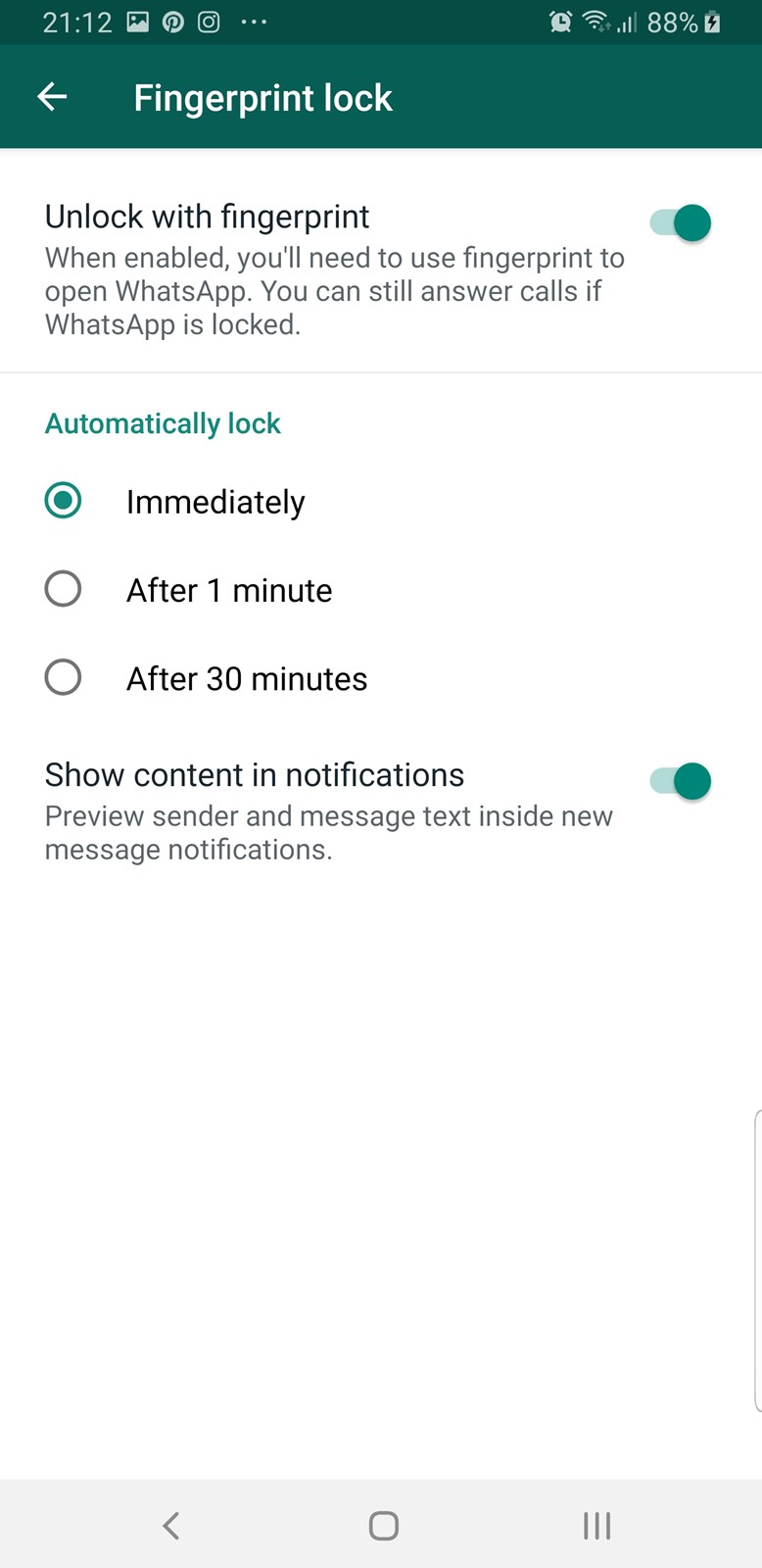Tap the system home button
762x1568 pixels.
click(383, 1525)
